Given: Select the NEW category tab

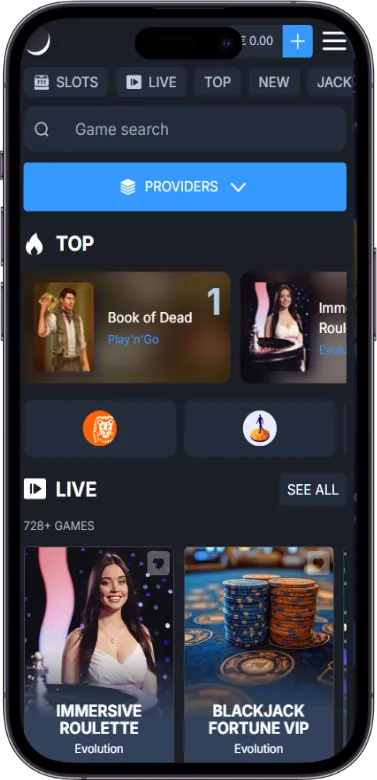Looking at the screenshot, I should pos(274,82).
